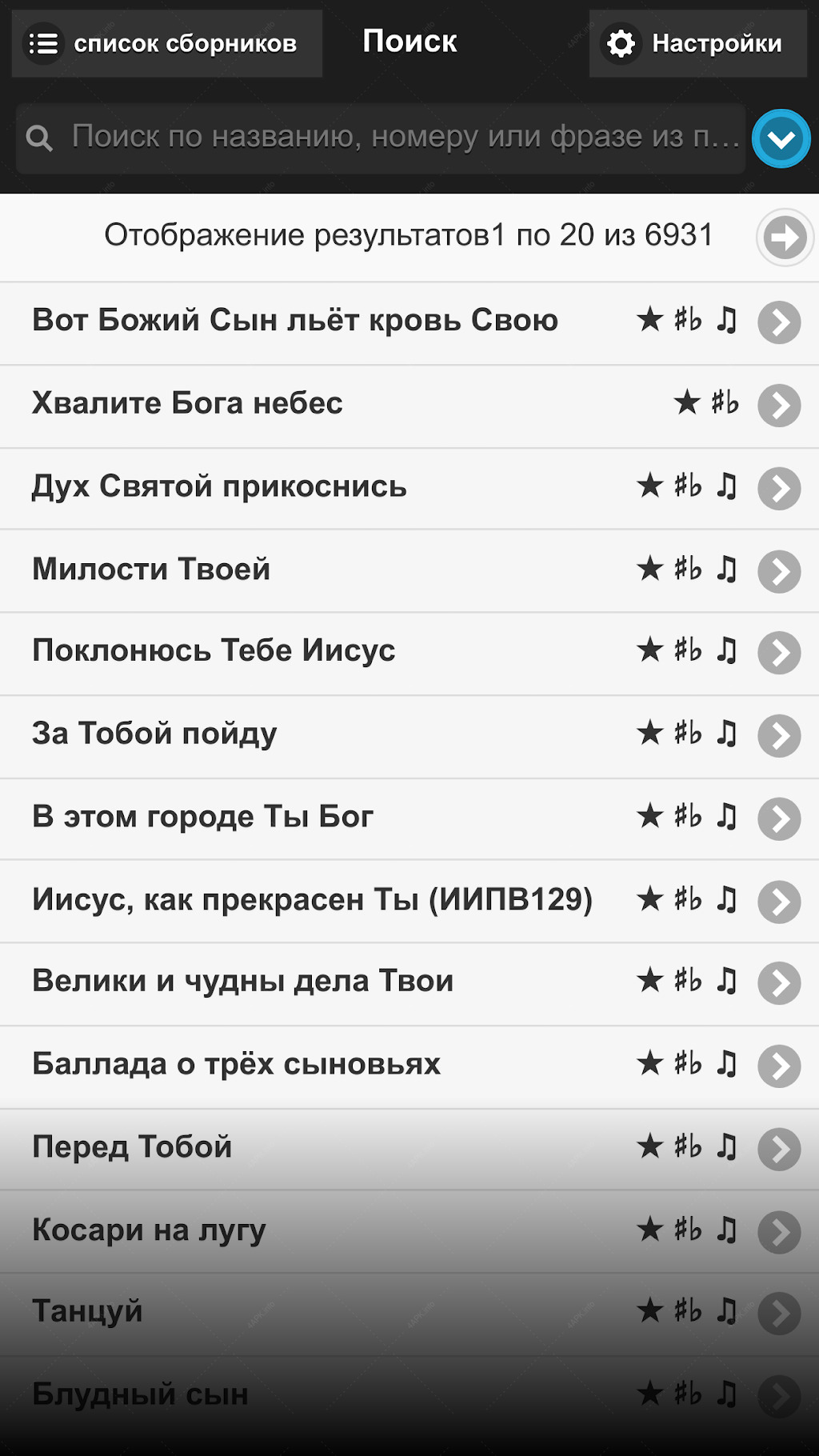
Task: Go to next results page arrow
Action: (x=785, y=237)
